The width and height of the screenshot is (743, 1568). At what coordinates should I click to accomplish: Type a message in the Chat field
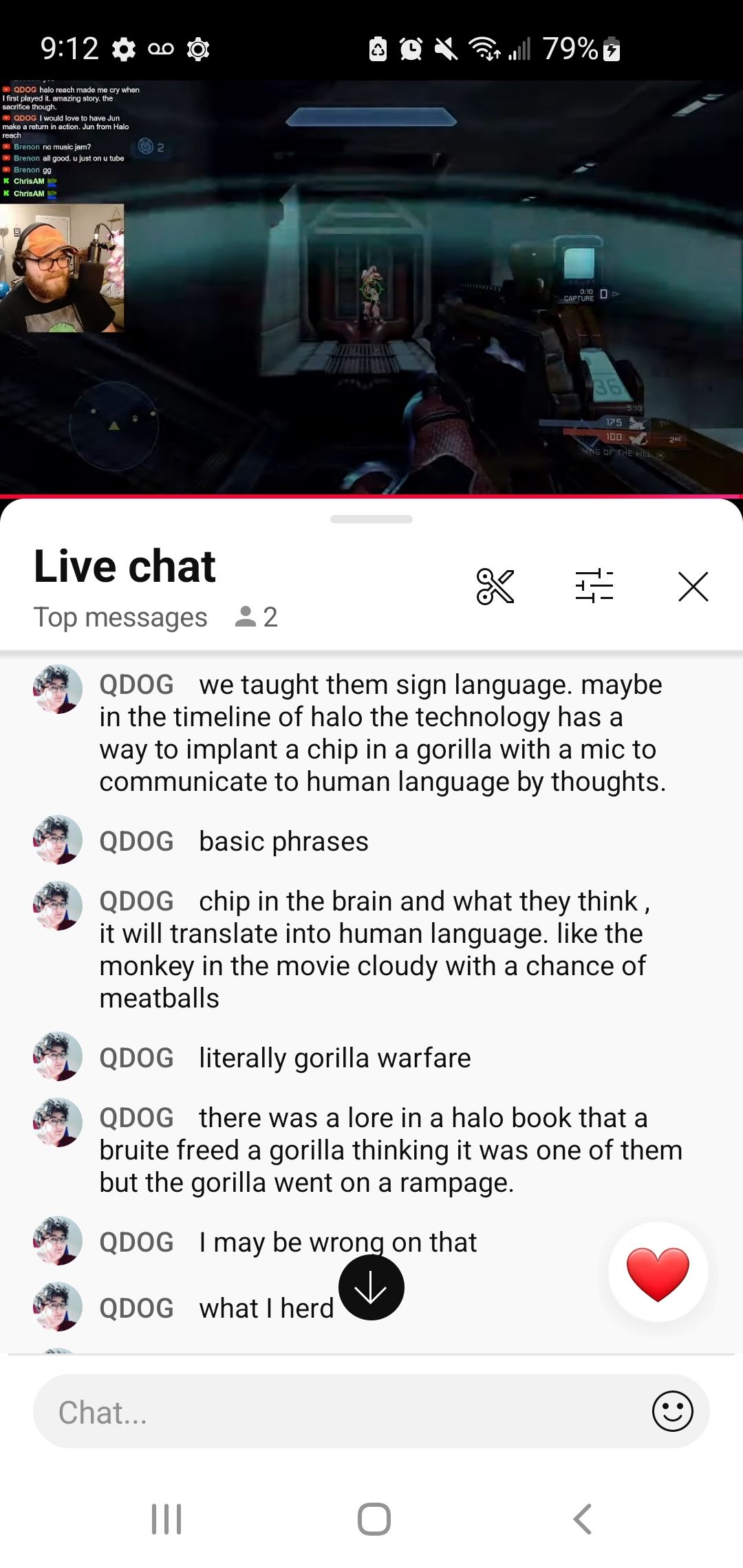point(344,1412)
